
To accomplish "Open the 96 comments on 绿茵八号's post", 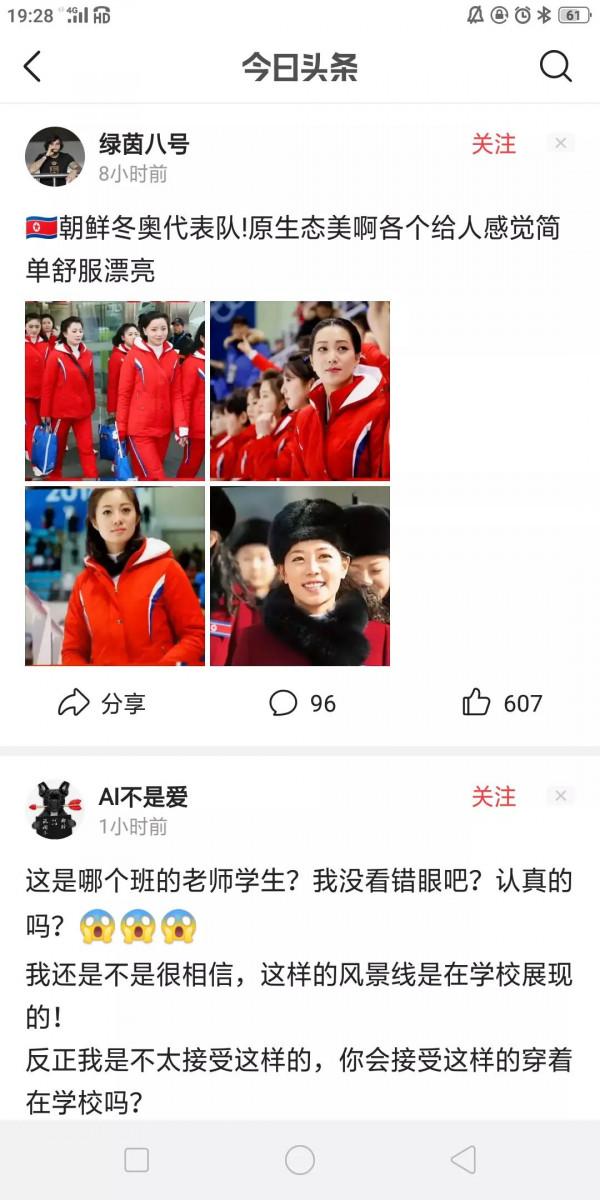I will pyautogui.click(x=302, y=703).
